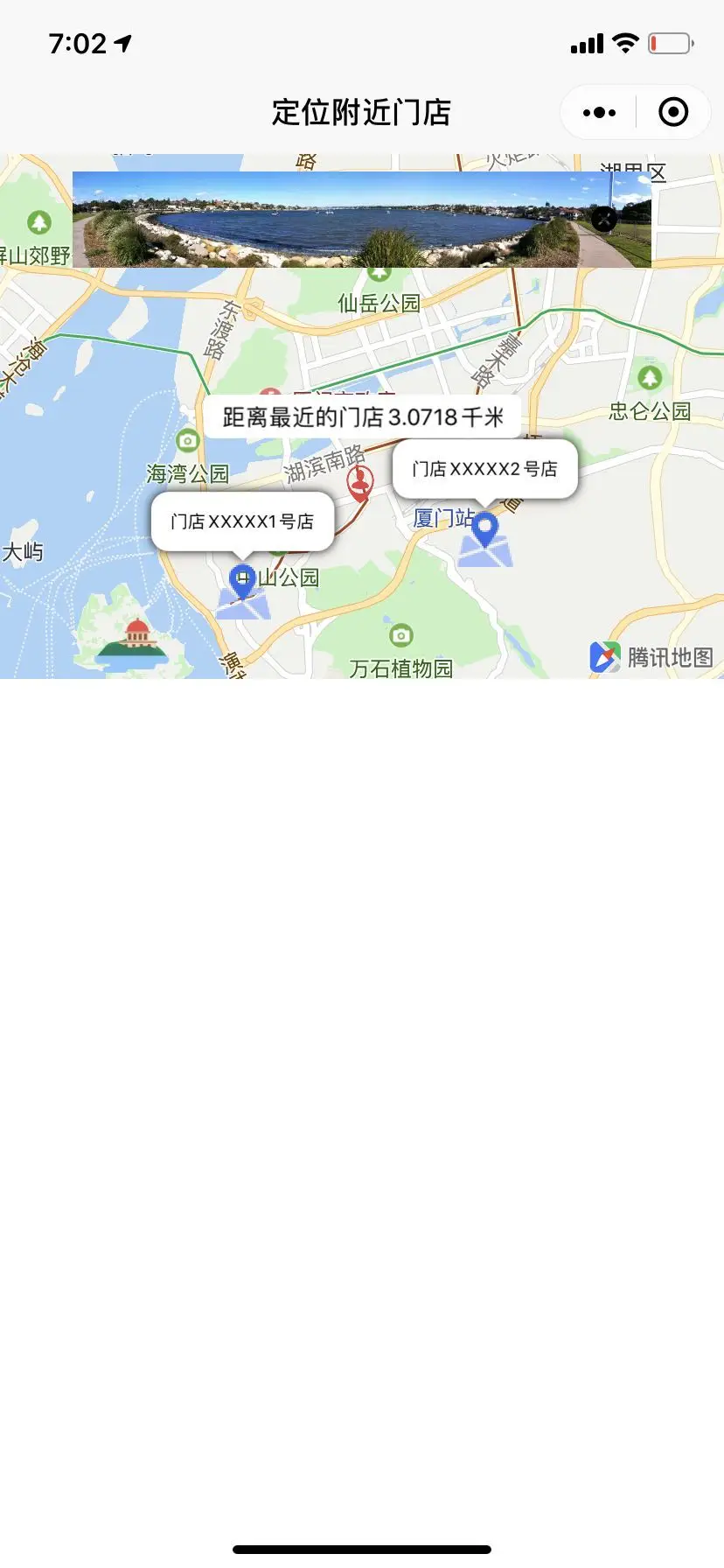Dismiss the panorama banner image
Viewport: 724px width, 1568px height.
click(x=604, y=219)
